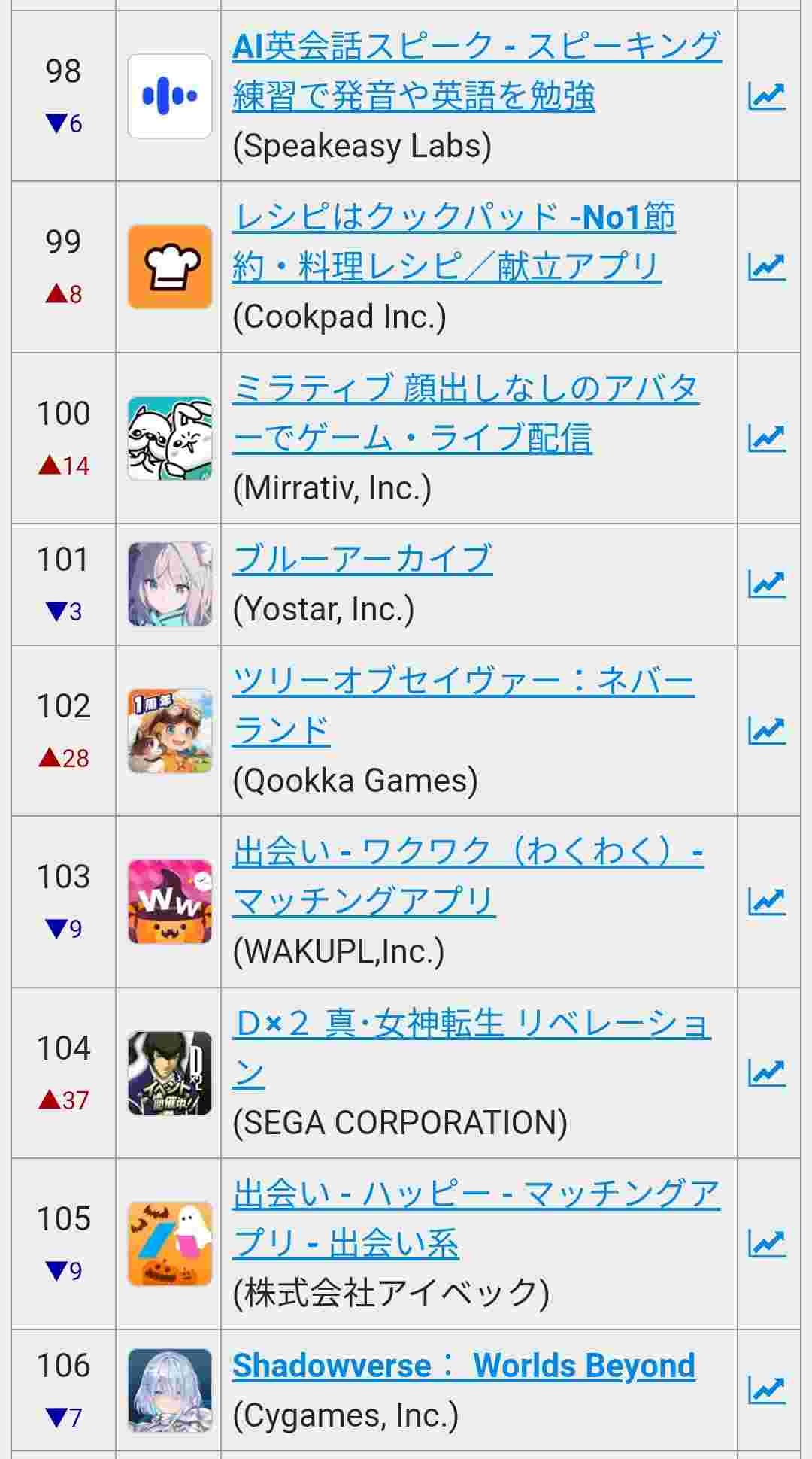This screenshot has width=812, height=1459.
Task: Open D×2 真・女神転生 リベレーション link
Action: (471, 1048)
